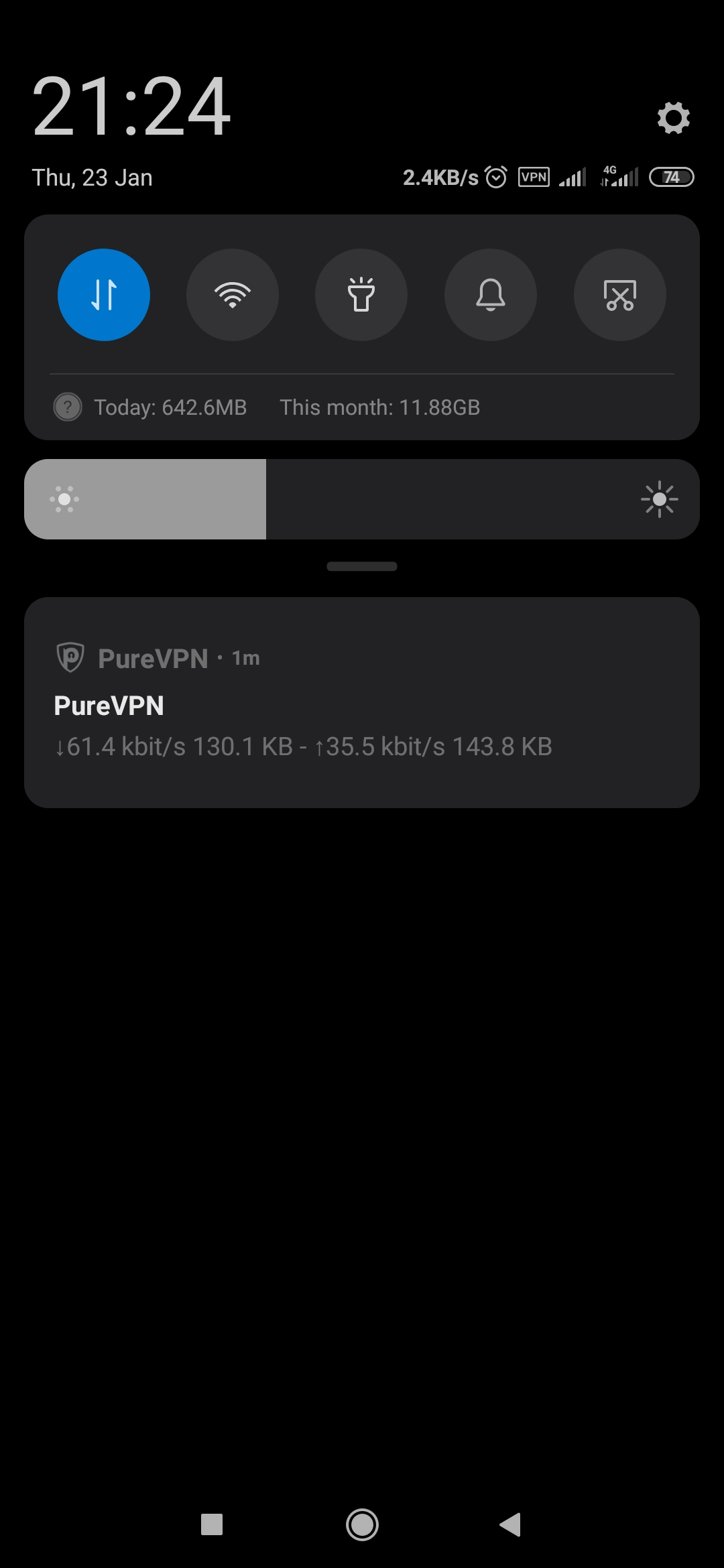
Task: Open the recent apps view
Action: pyautogui.click(x=212, y=1525)
